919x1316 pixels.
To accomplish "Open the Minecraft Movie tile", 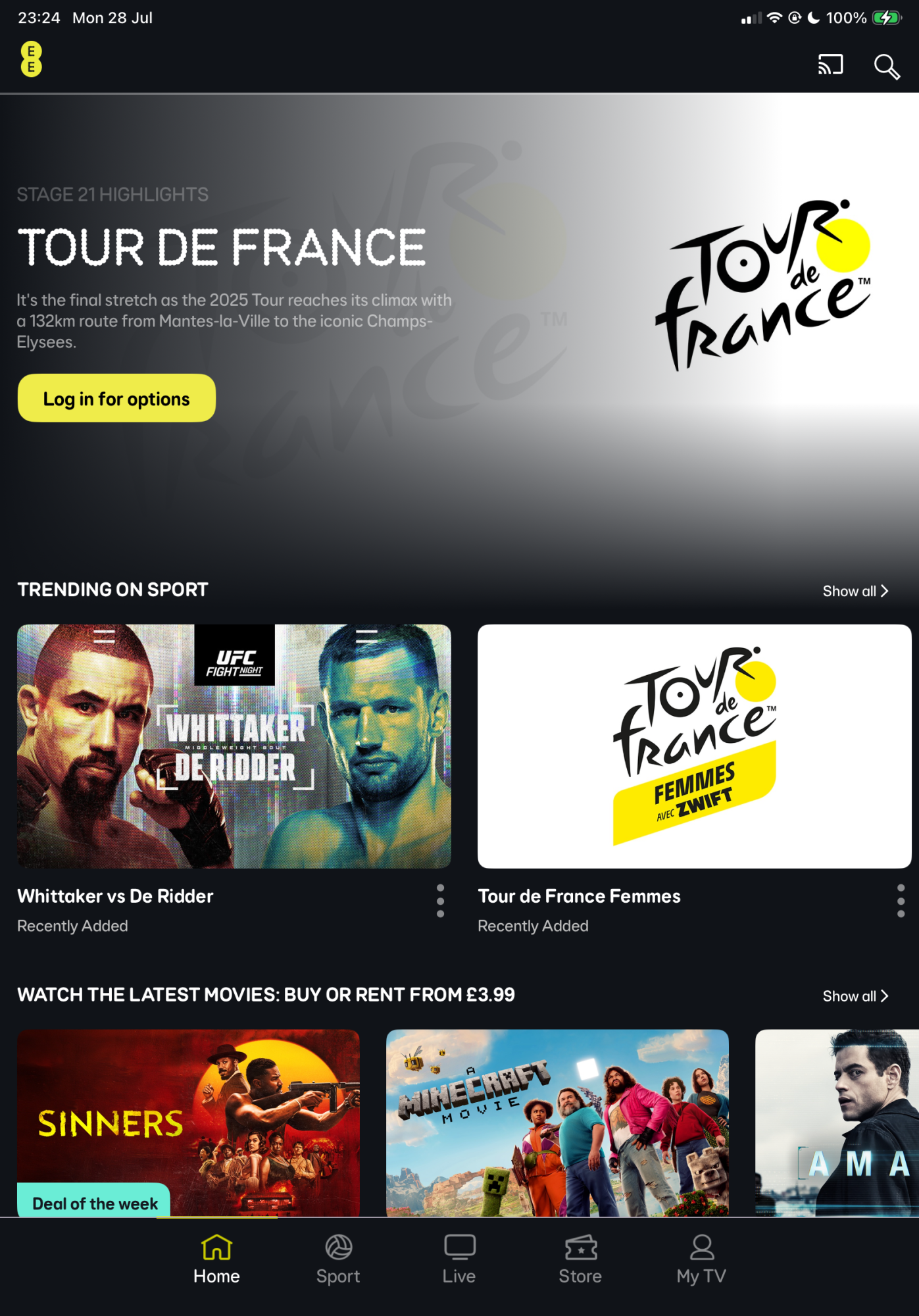I will (557, 1122).
